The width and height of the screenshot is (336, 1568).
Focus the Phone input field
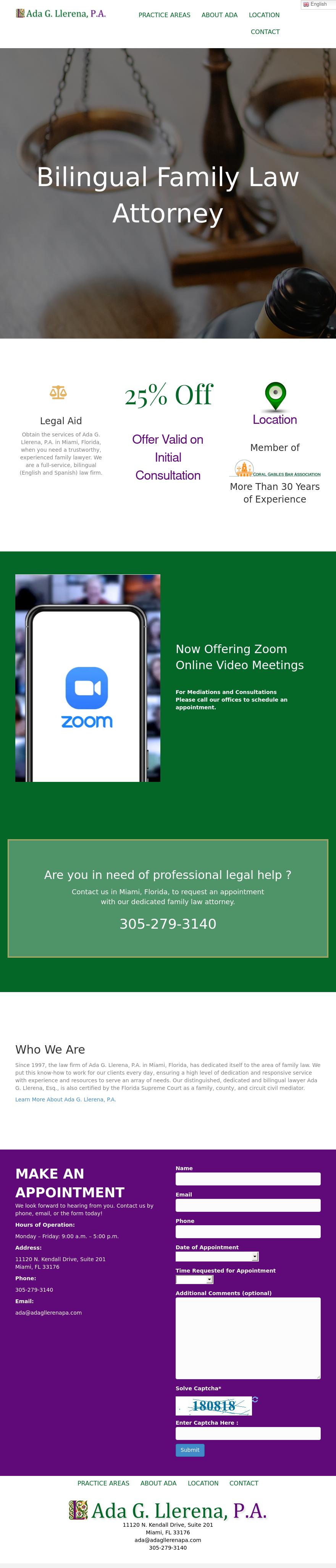pos(248,1231)
